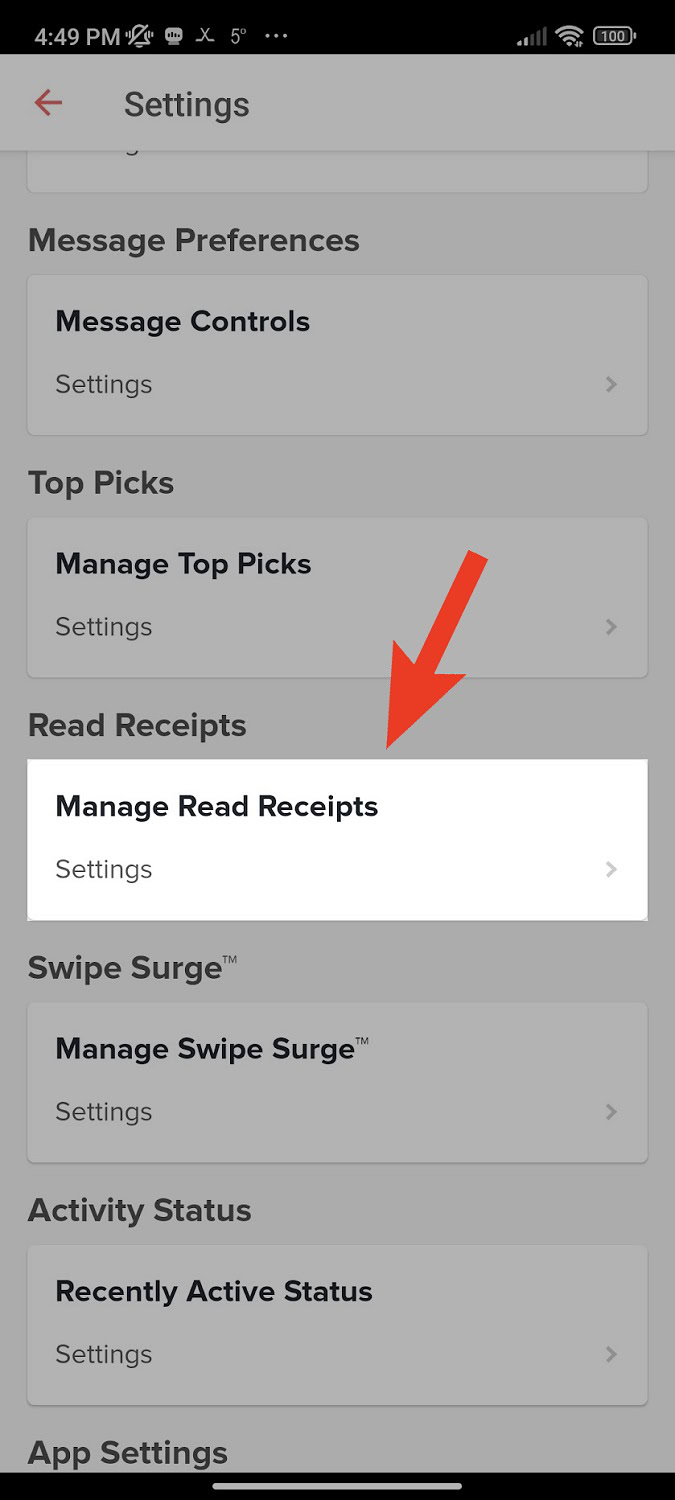The width and height of the screenshot is (675, 1500).
Task: Open Manage Read Receipts settings
Action: click(x=337, y=839)
